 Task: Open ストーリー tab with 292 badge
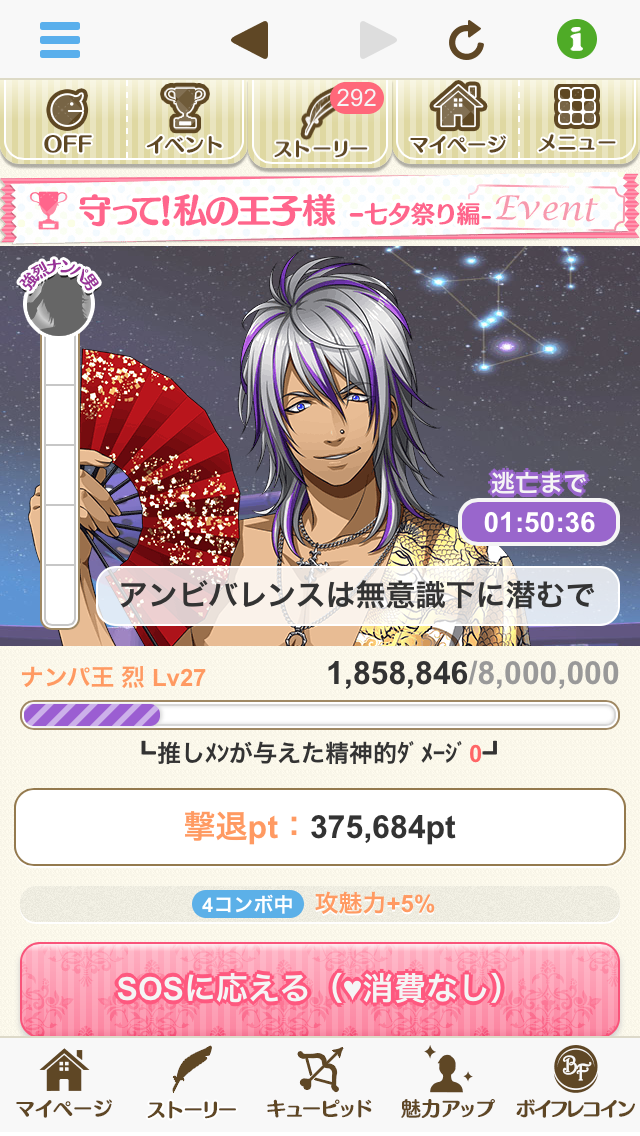(320, 124)
